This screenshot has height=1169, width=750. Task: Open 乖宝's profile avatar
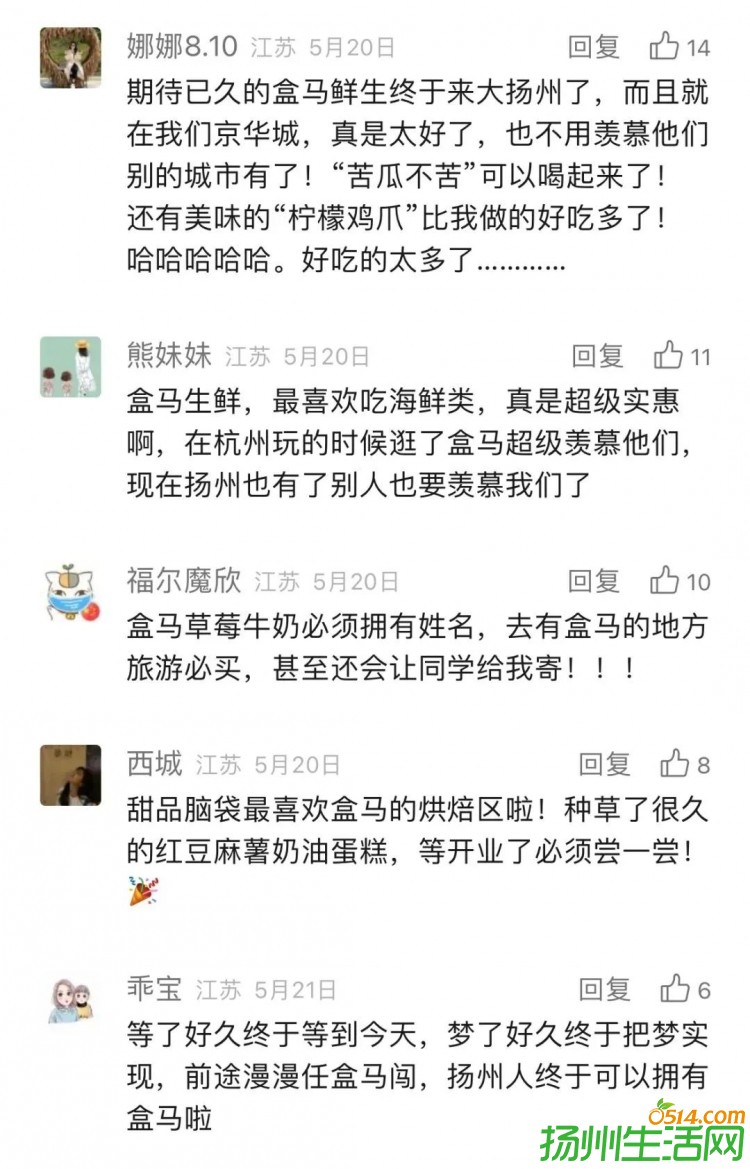click(70, 1000)
